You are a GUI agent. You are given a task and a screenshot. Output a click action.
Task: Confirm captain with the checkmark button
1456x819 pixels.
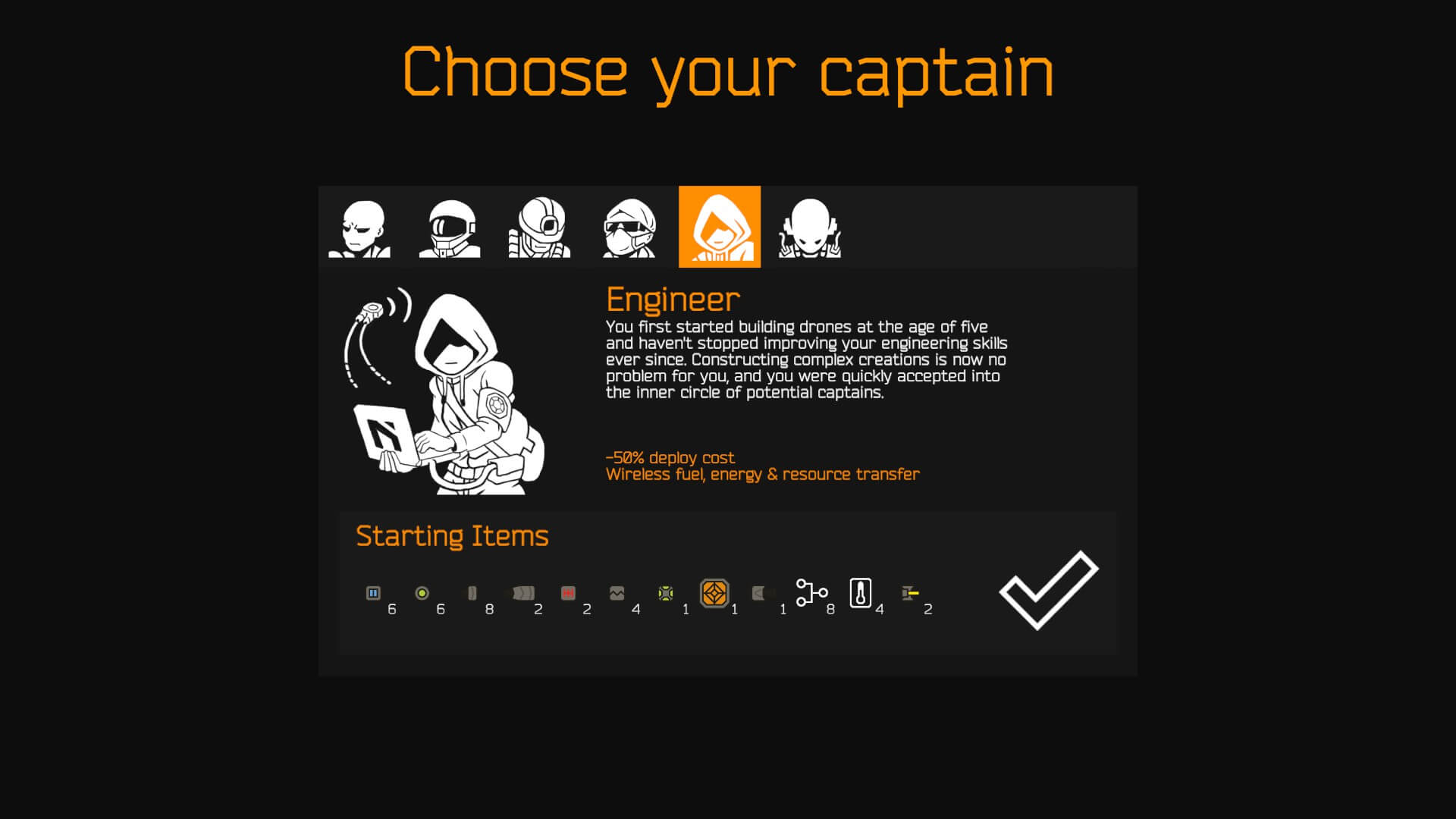(1049, 590)
